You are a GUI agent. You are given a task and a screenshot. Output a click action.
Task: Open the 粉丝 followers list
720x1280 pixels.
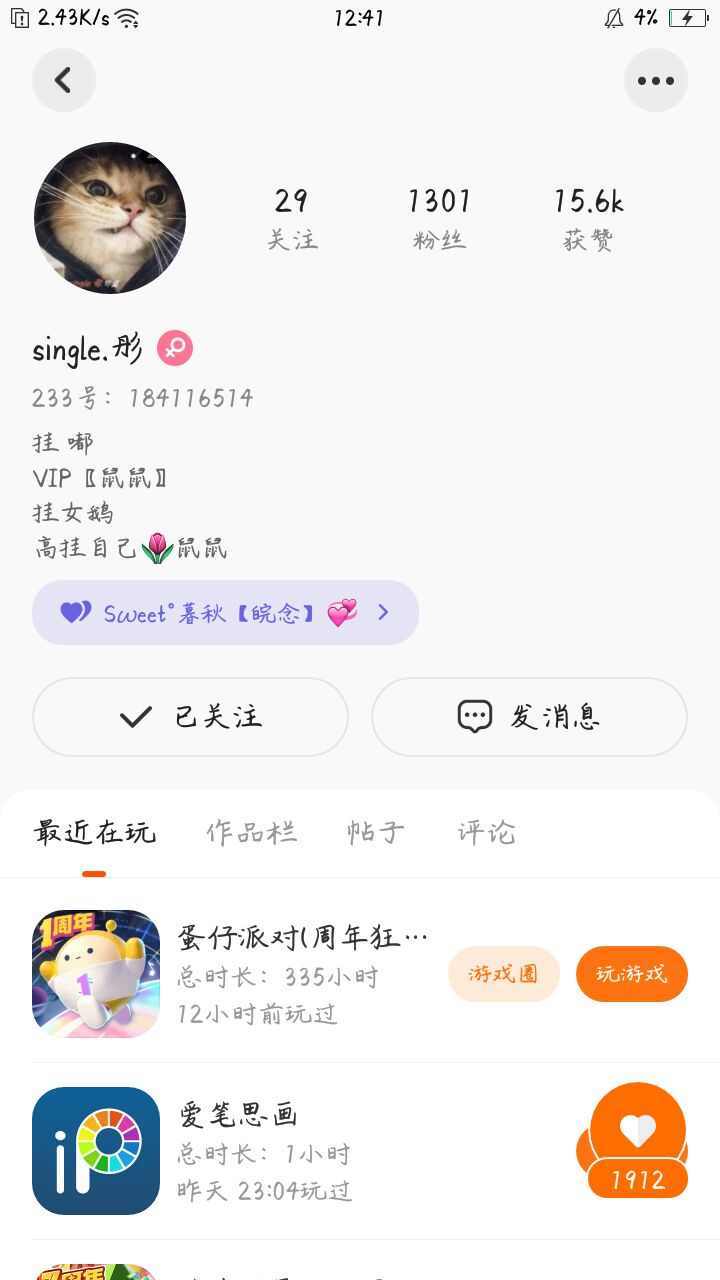(x=439, y=218)
